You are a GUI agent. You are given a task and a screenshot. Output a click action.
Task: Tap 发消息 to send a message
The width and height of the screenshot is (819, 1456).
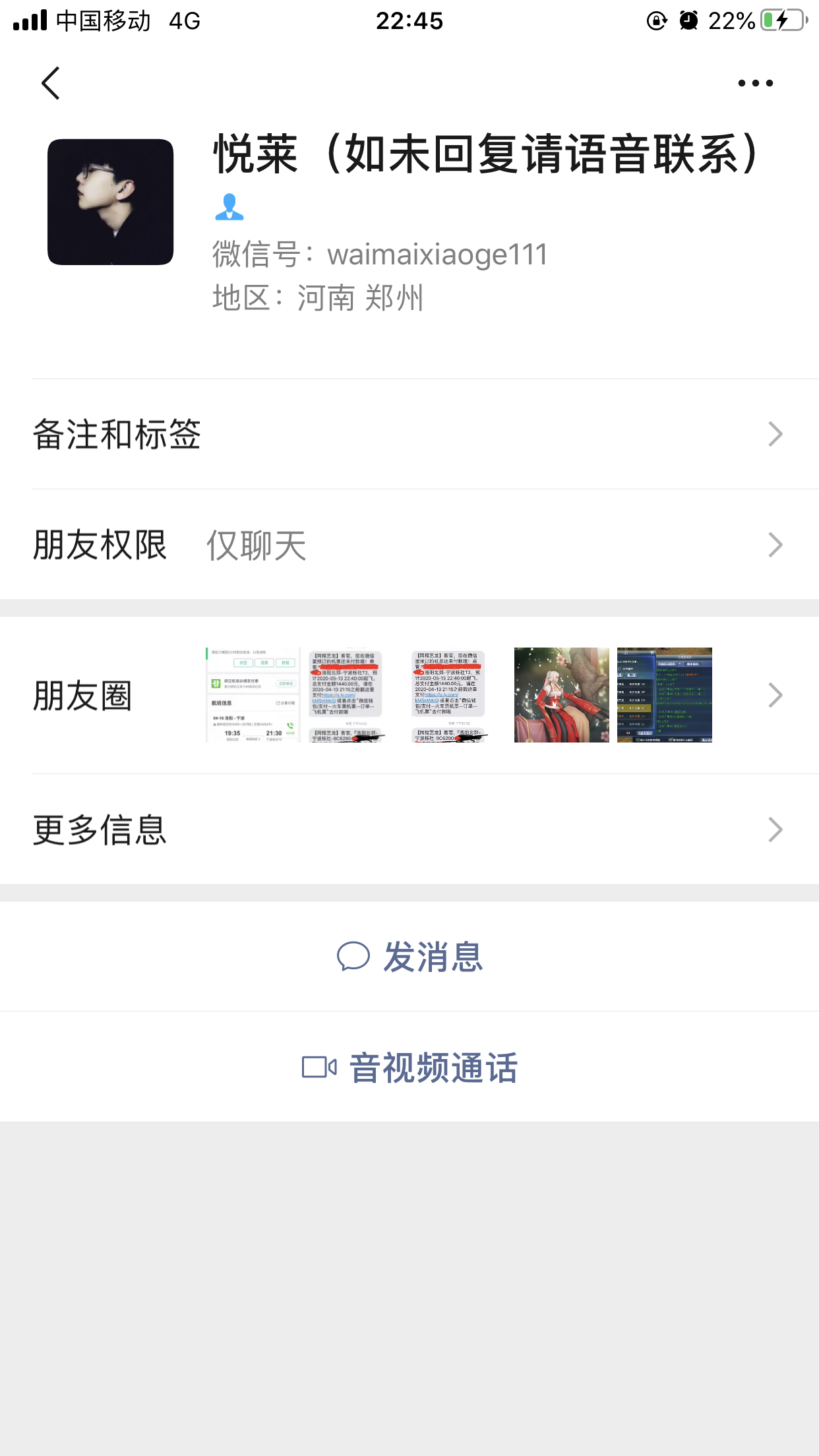point(409,956)
